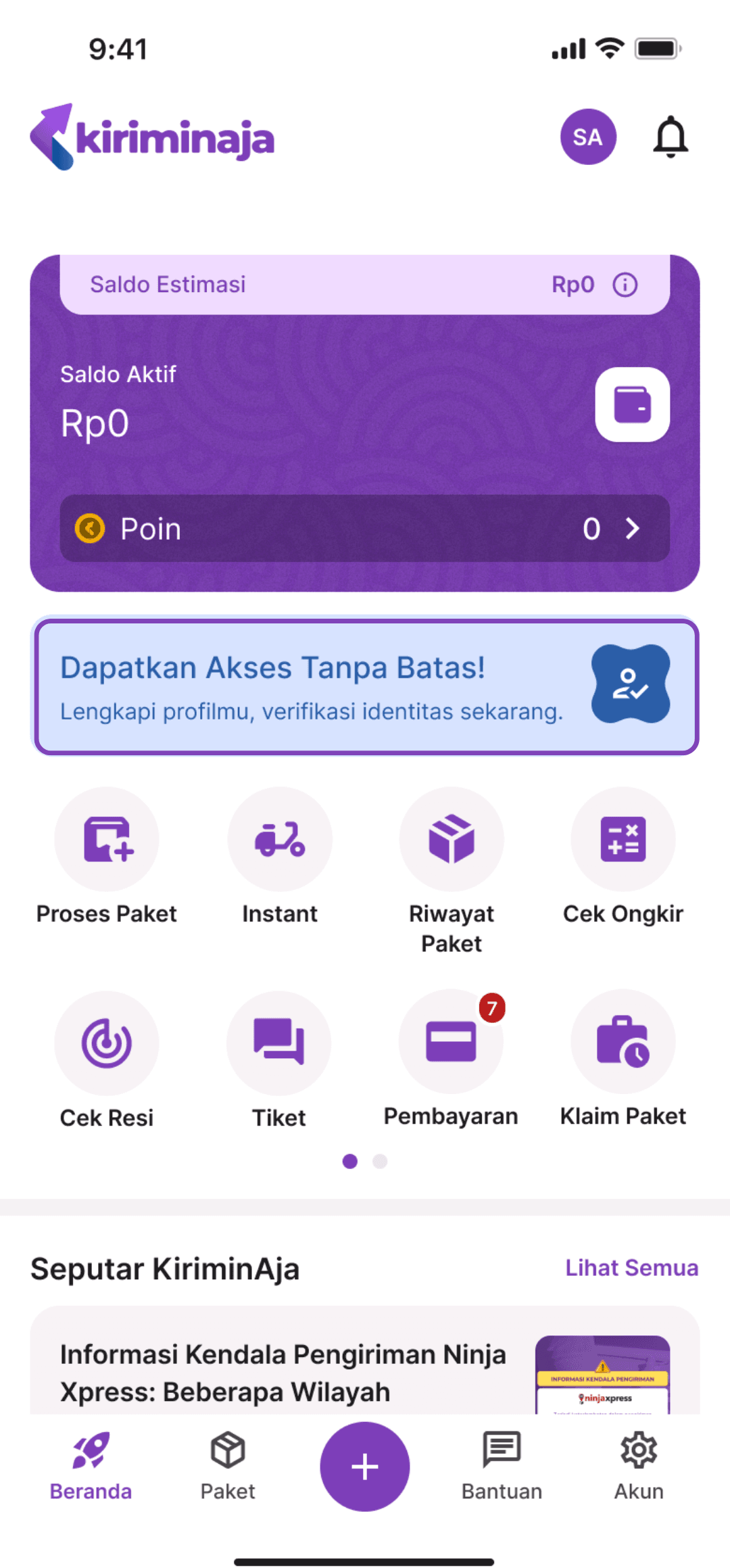Tap the identity verification banner
730x1568 pixels.
(365, 685)
